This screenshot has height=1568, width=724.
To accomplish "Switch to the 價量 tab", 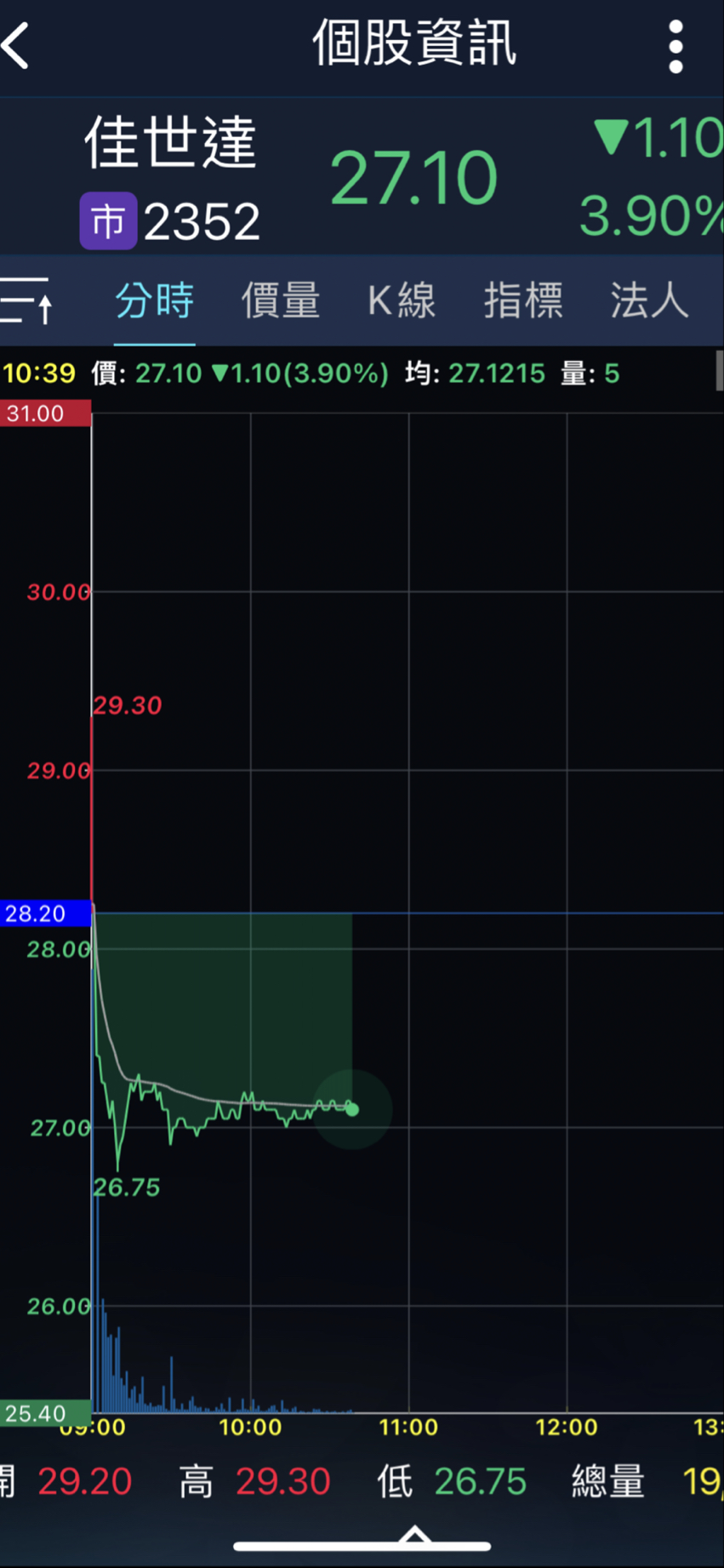I will (x=281, y=300).
